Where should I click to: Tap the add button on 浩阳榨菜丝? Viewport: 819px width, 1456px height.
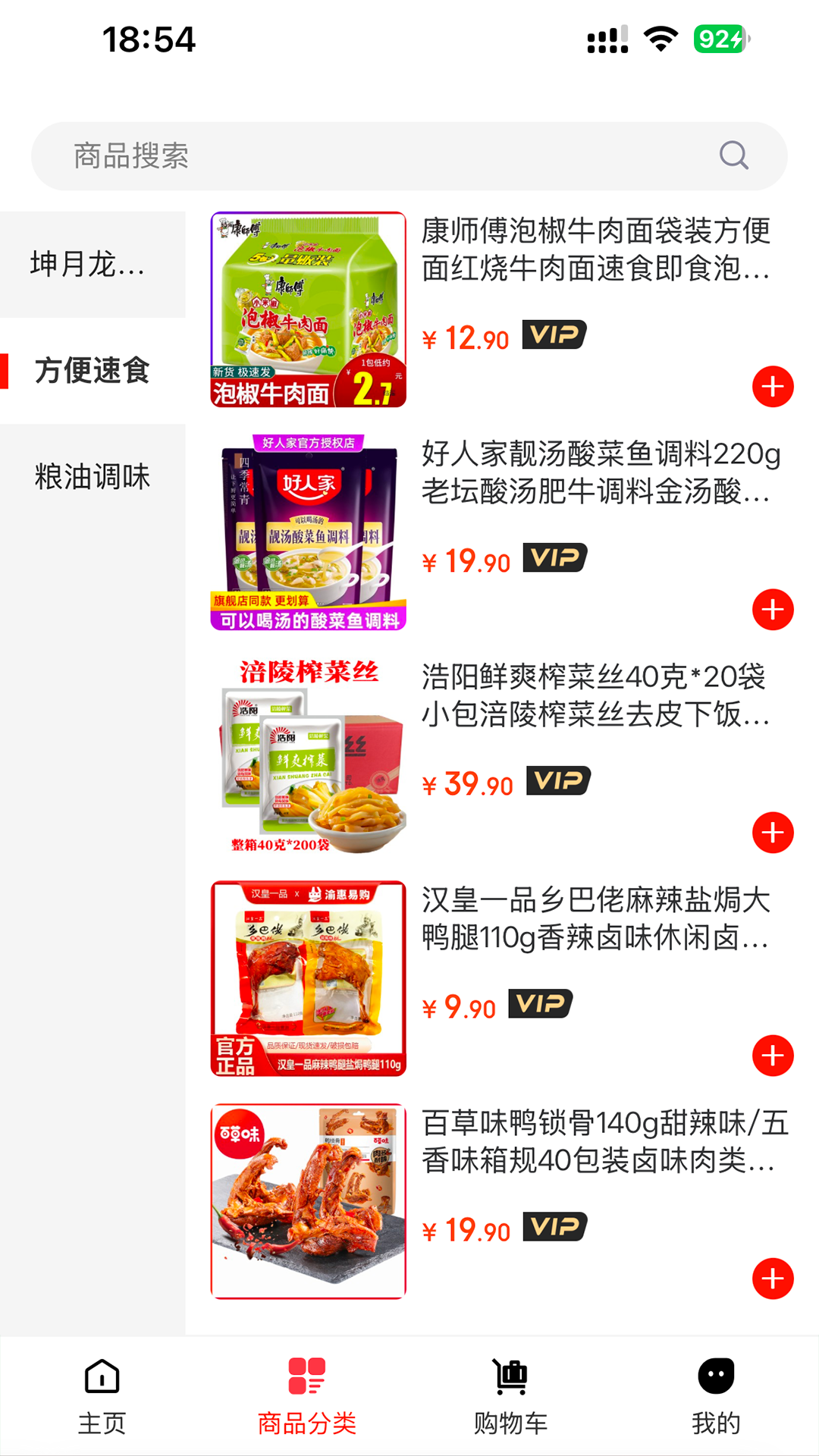click(x=773, y=832)
